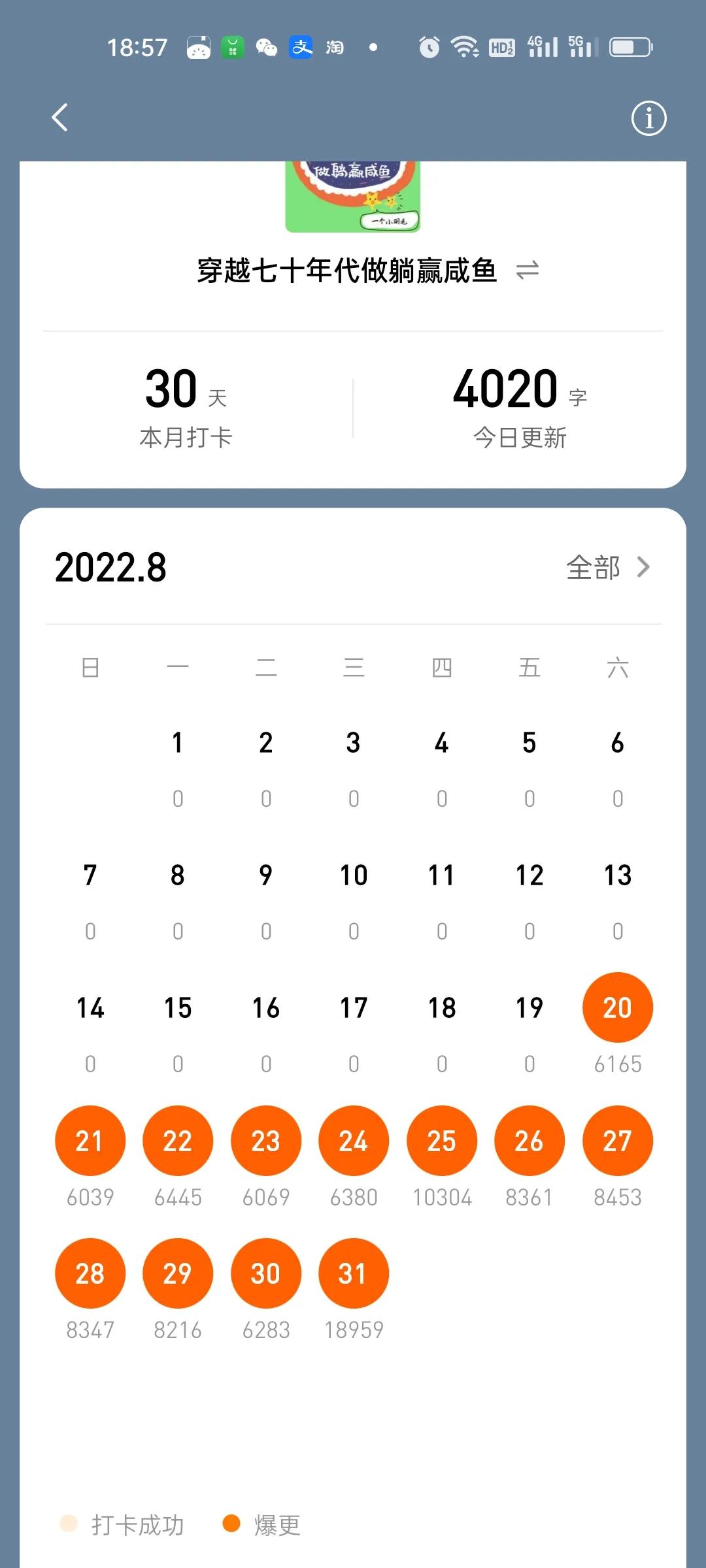Tap the 30天 monthly check-in stat
The height and width of the screenshot is (1568, 706).
pos(185,403)
